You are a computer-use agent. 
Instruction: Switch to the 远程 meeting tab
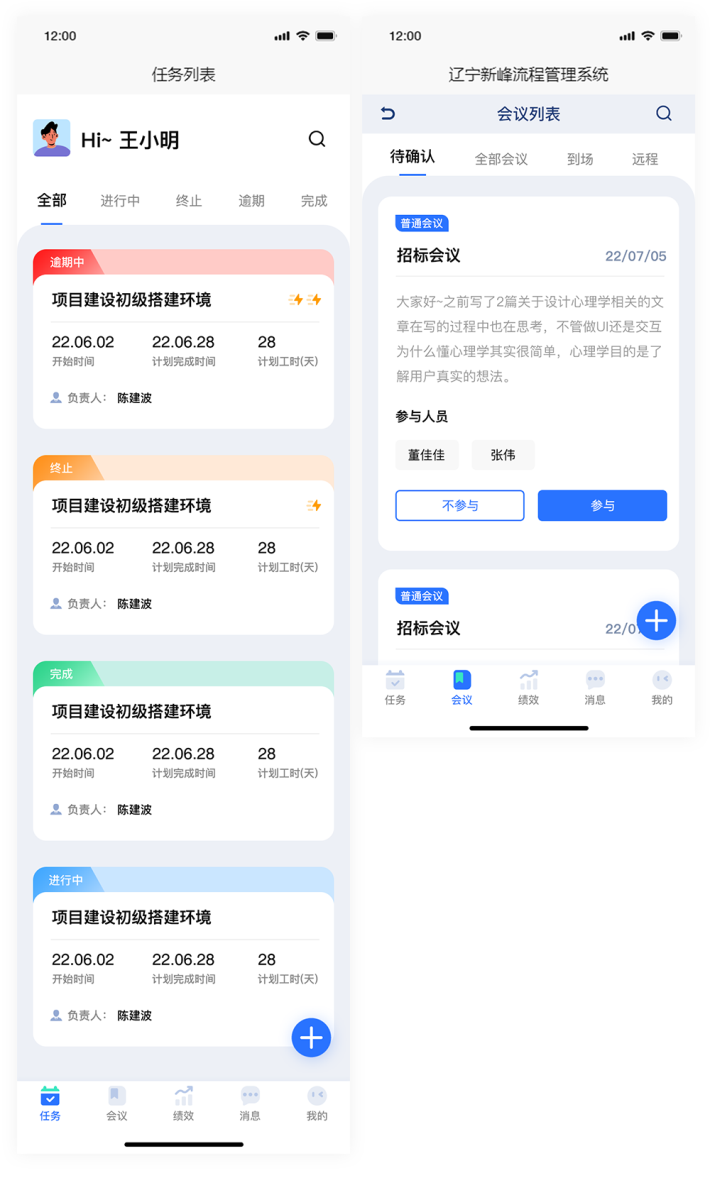pos(645,159)
